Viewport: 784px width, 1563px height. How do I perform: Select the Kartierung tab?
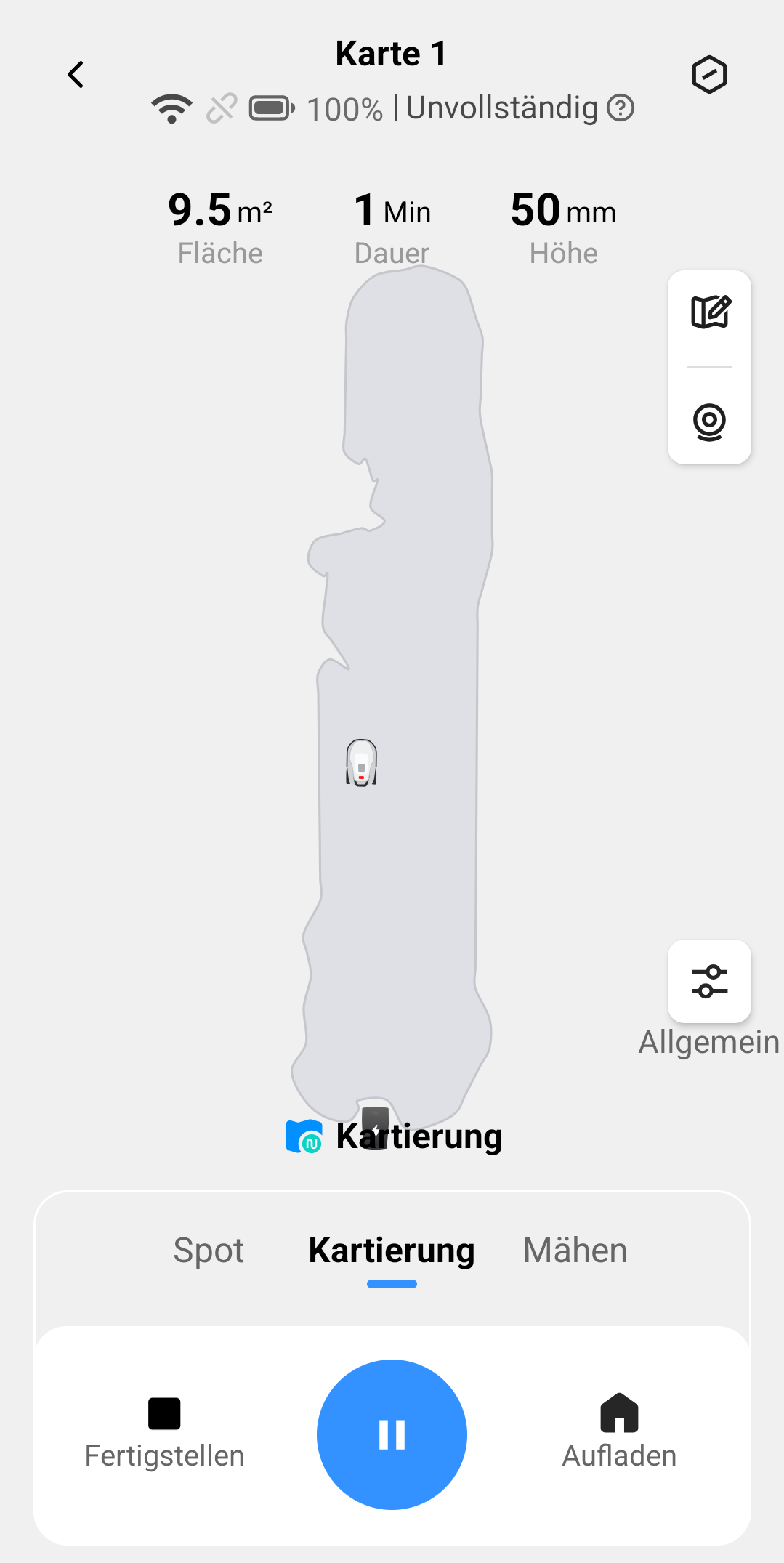click(x=392, y=1251)
